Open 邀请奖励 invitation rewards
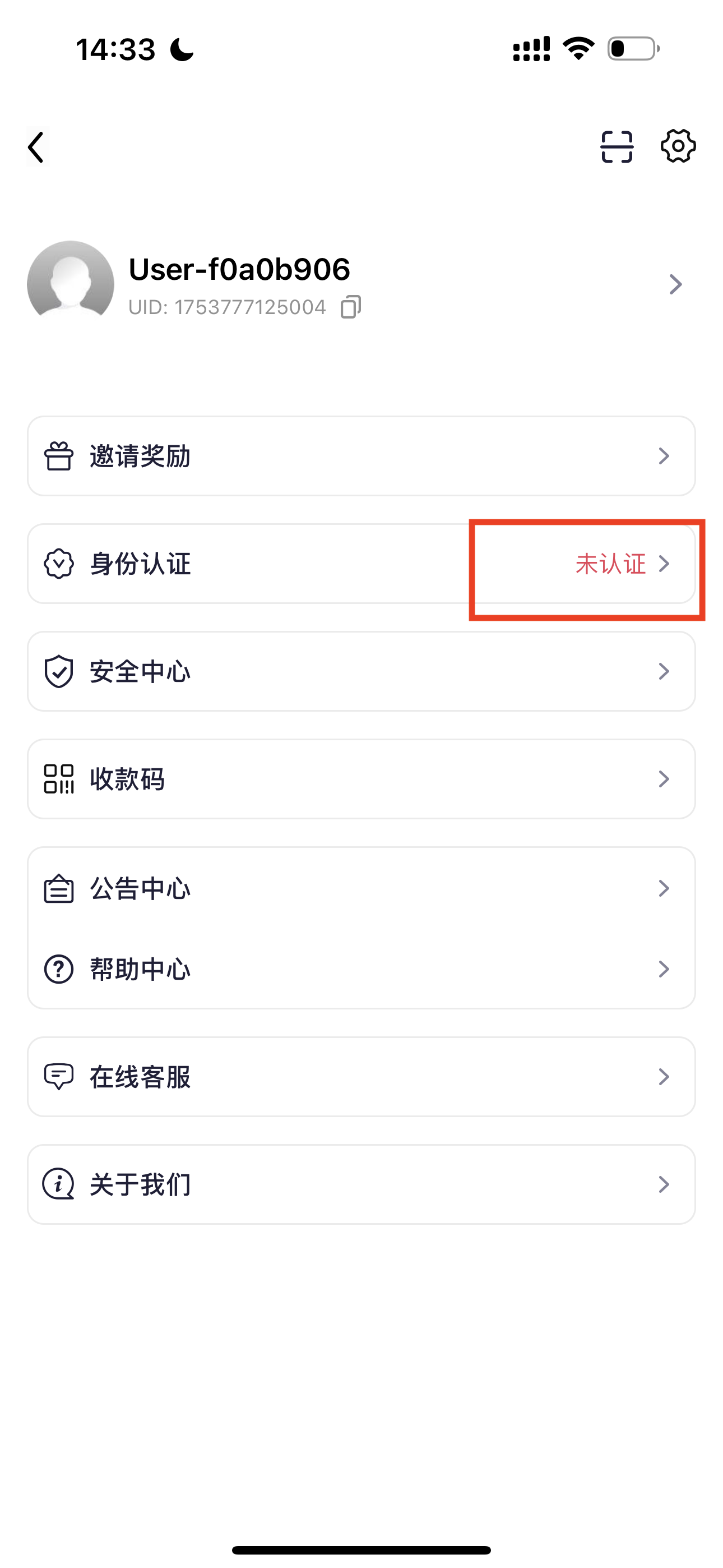Image resolution: width=723 pixels, height=1568 pixels. click(361, 456)
